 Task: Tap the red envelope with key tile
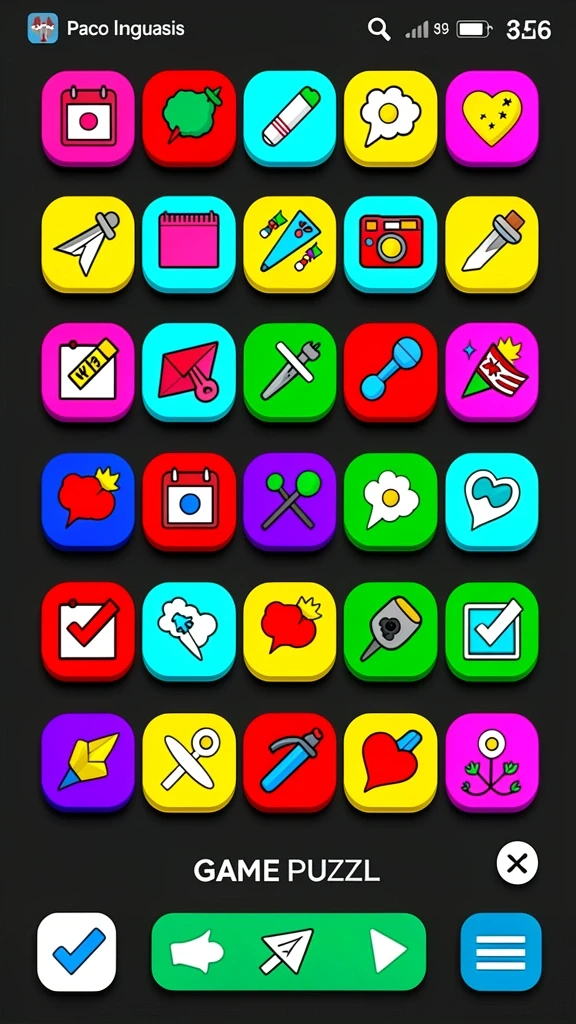click(x=189, y=372)
